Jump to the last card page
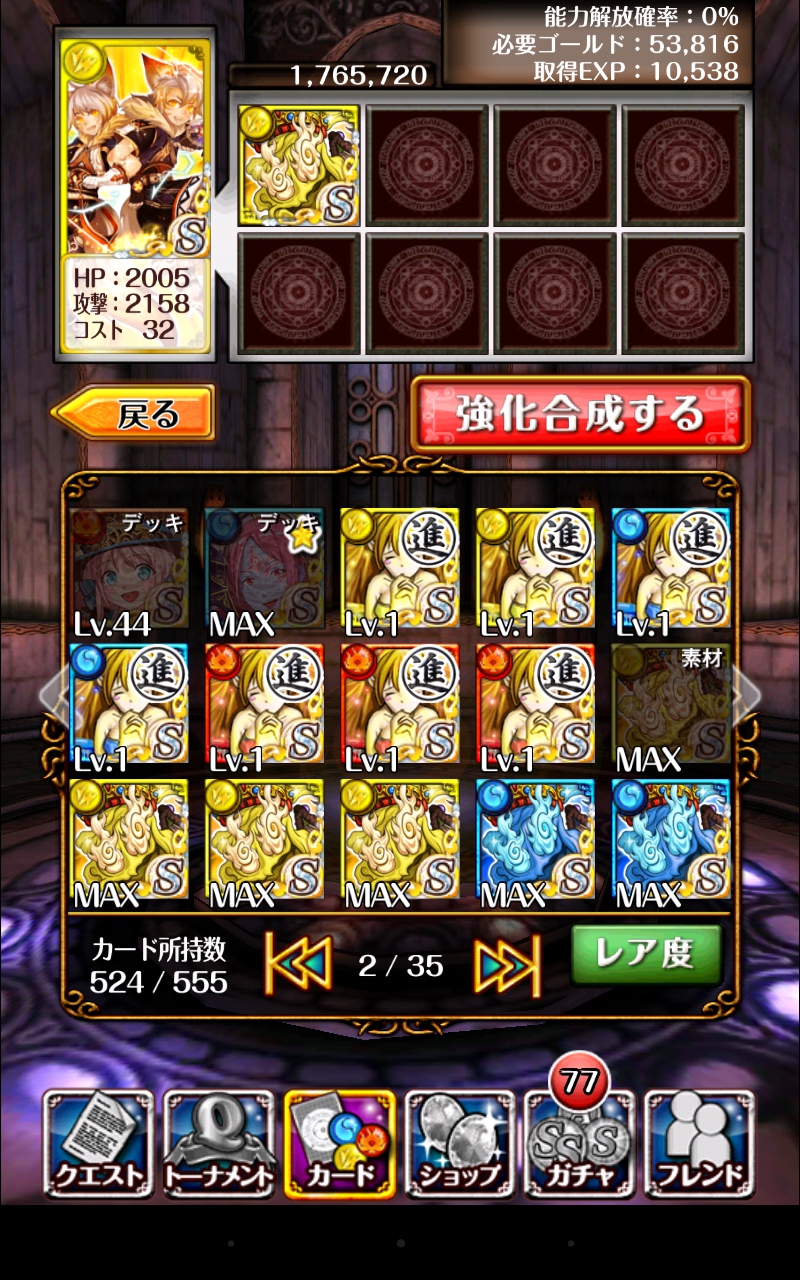Screen dimensions: 800x1280 (507, 965)
